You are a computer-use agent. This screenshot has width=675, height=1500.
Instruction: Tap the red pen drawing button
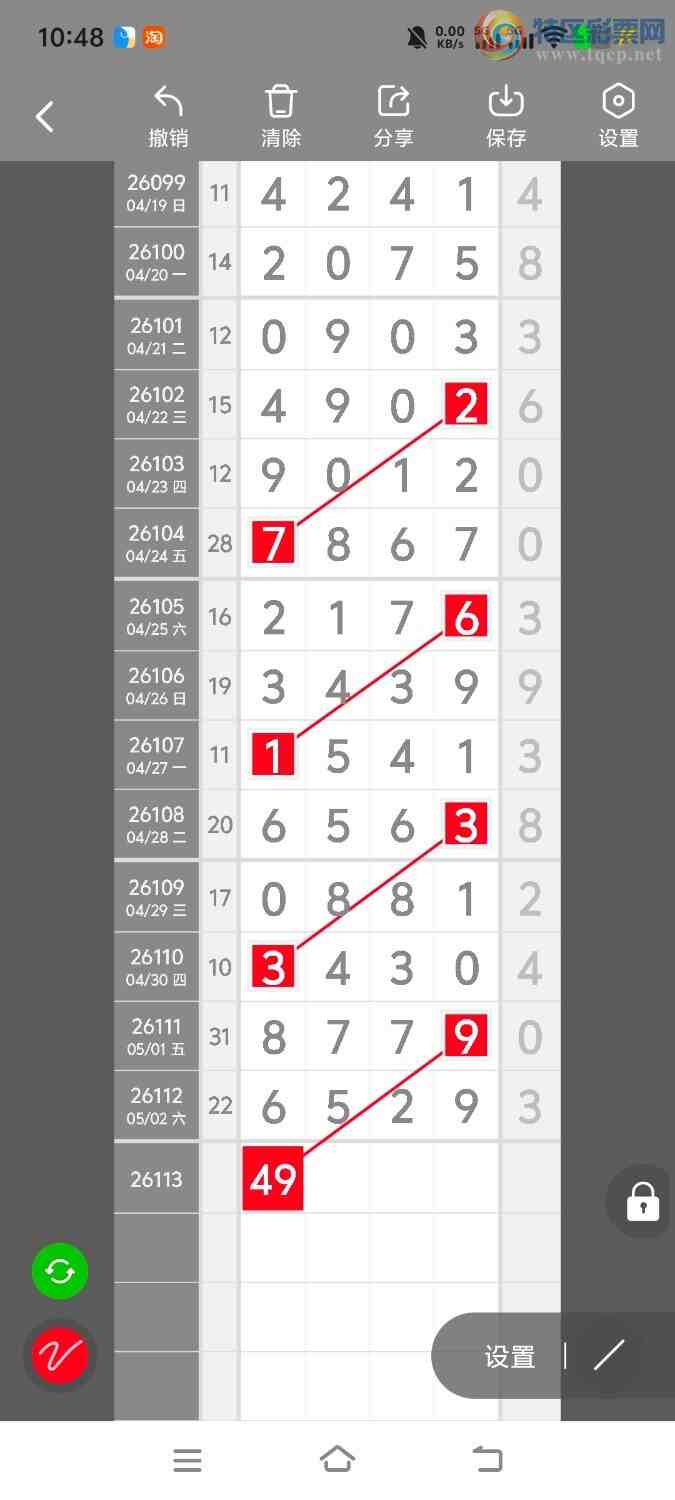pyautogui.click(x=60, y=1356)
